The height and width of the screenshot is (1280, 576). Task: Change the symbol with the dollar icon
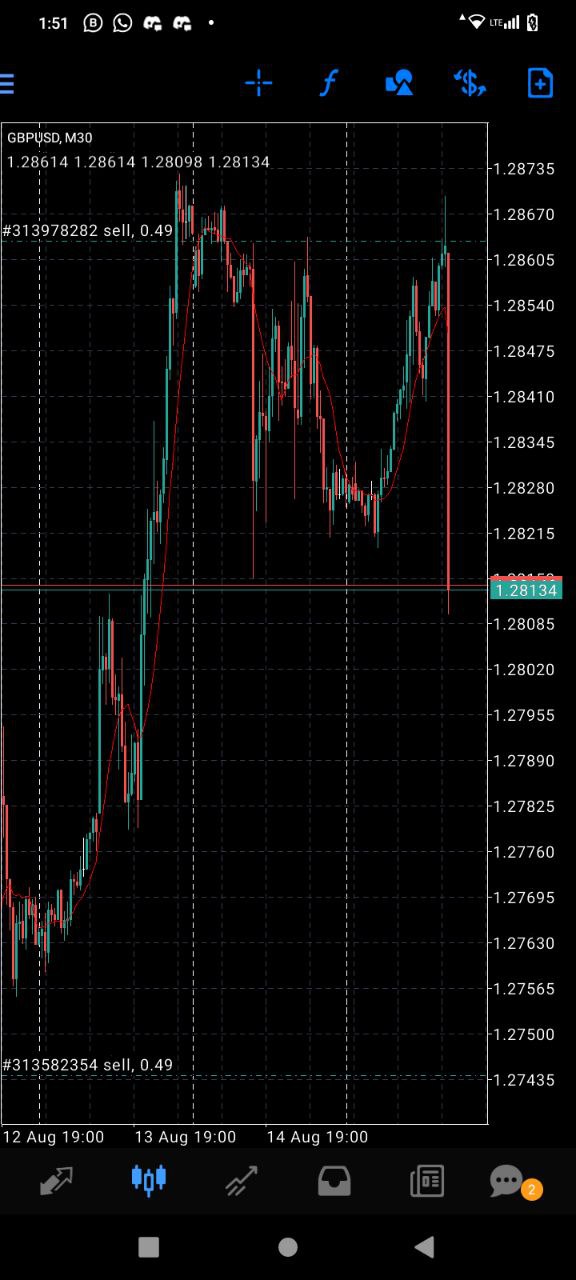pyautogui.click(x=469, y=83)
